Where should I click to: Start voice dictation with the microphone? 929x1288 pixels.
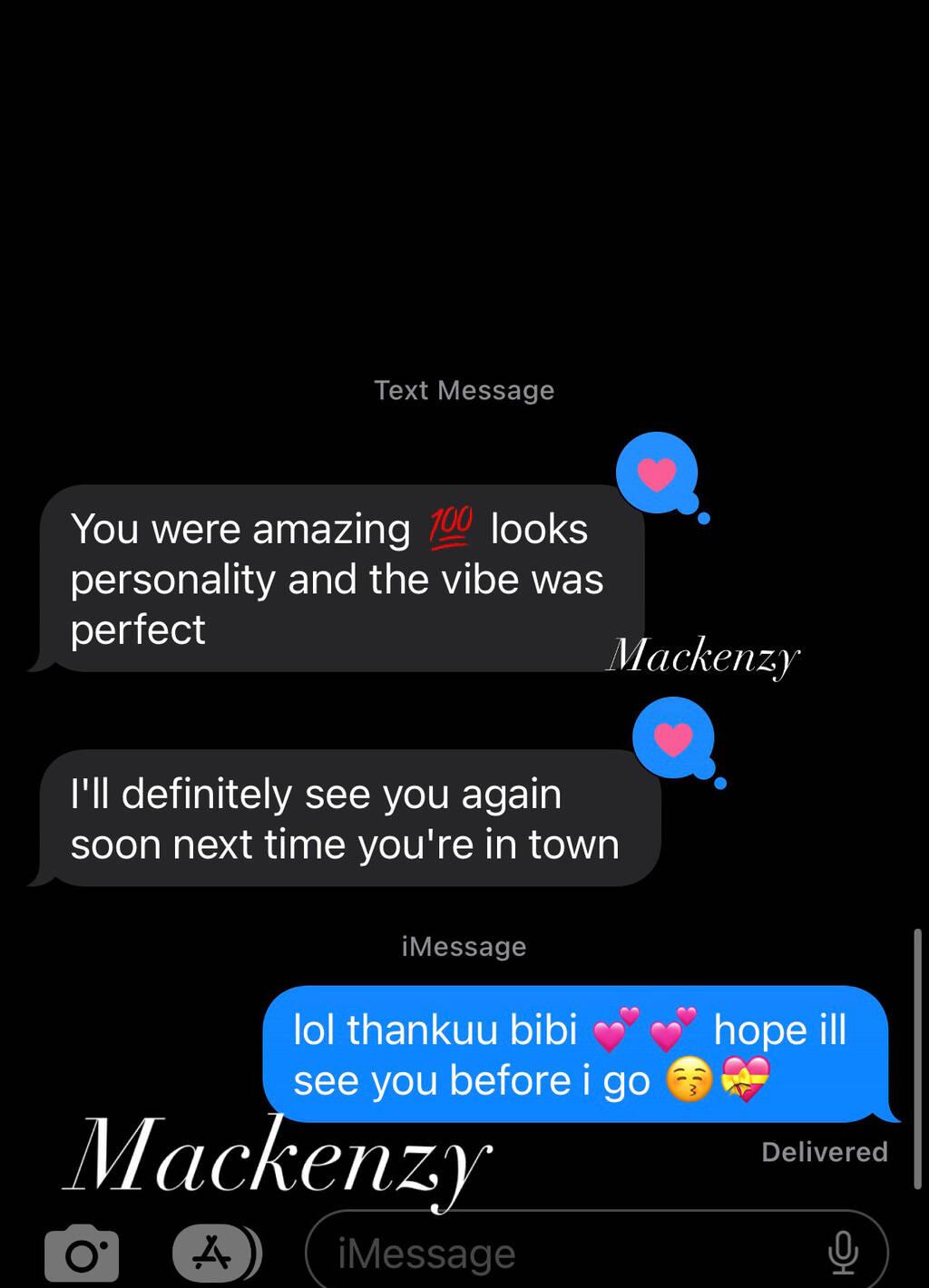point(843,1253)
